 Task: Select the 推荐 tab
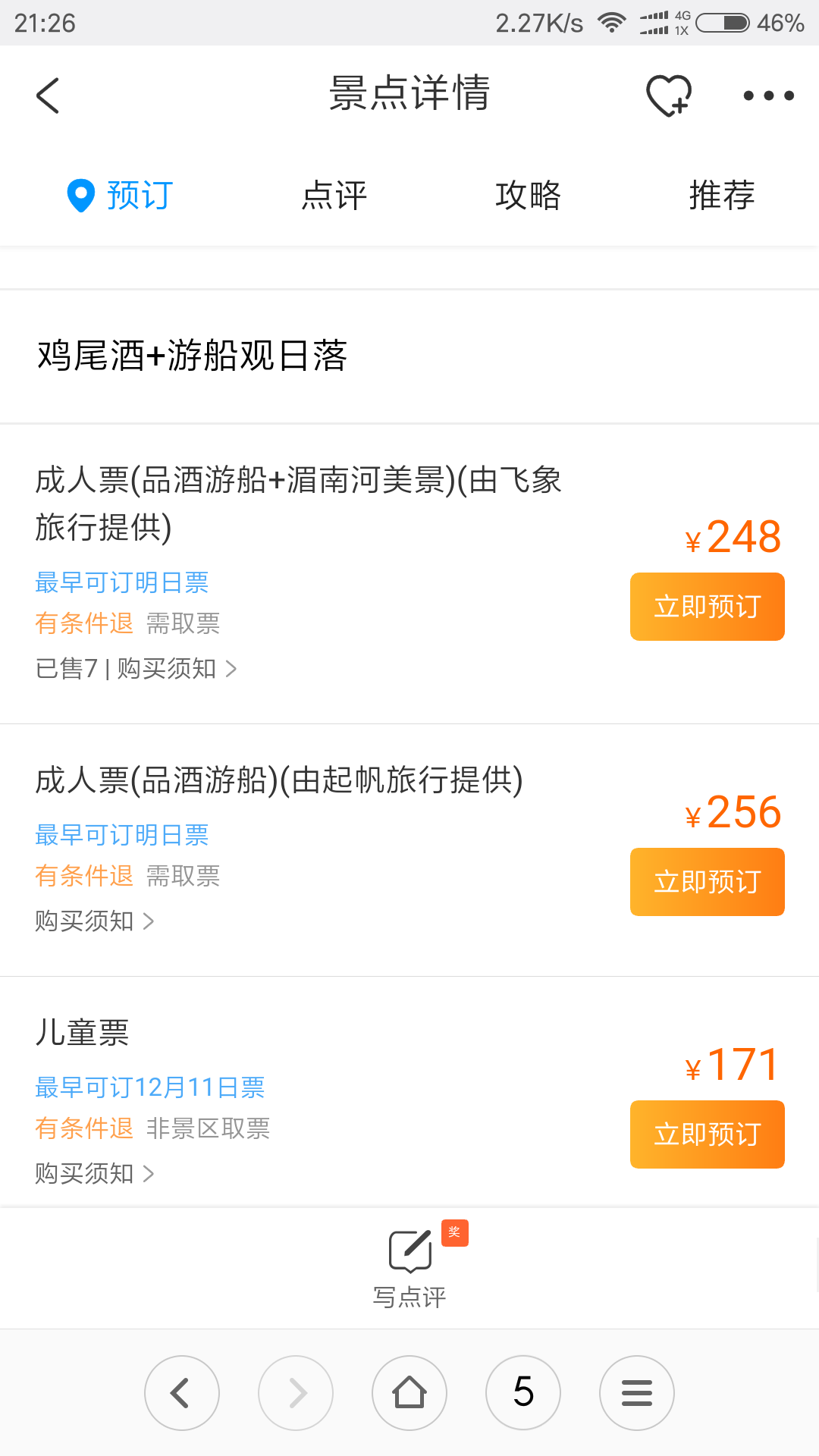pyautogui.click(x=722, y=196)
